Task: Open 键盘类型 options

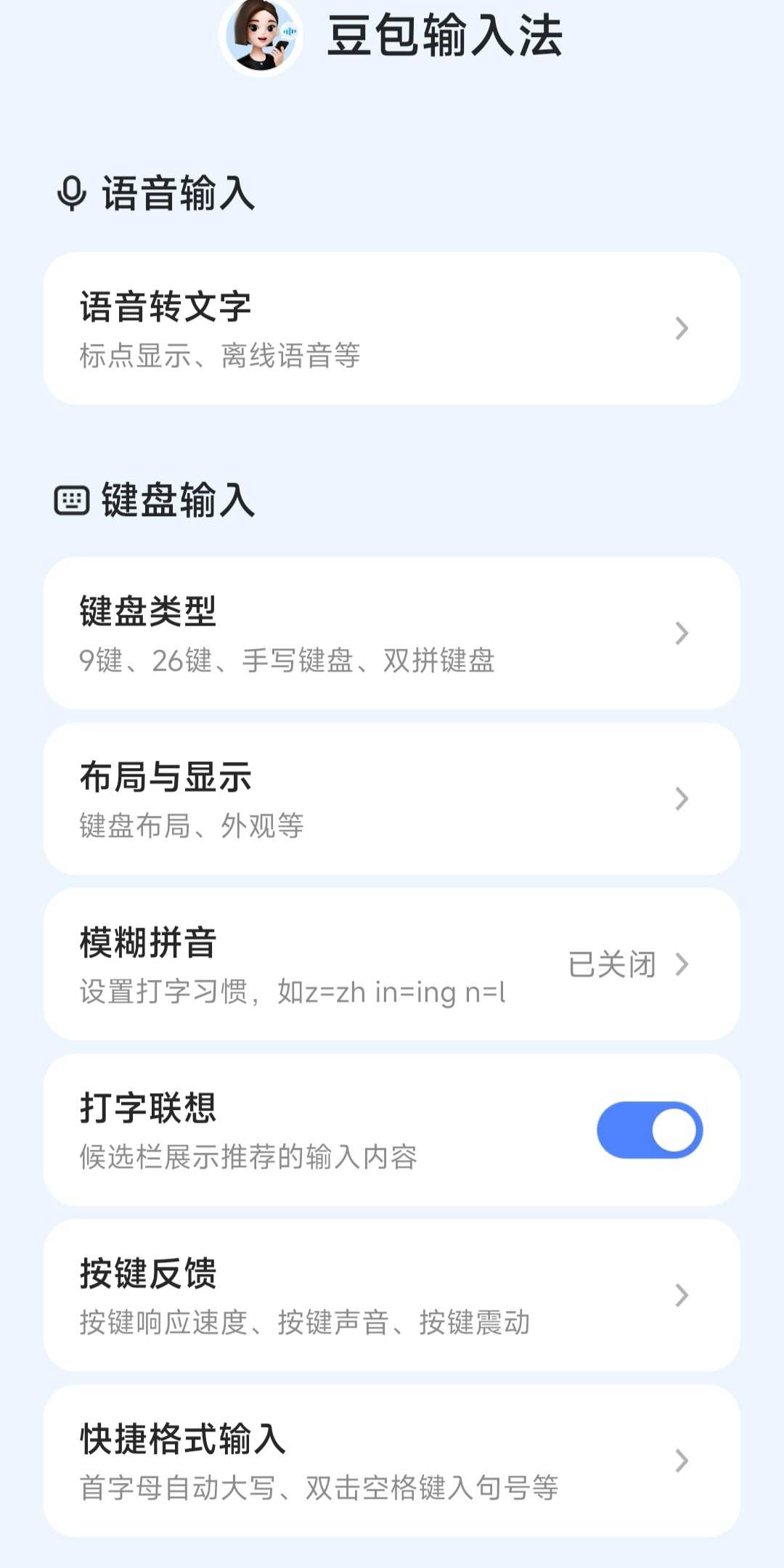Action: [392, 634]
